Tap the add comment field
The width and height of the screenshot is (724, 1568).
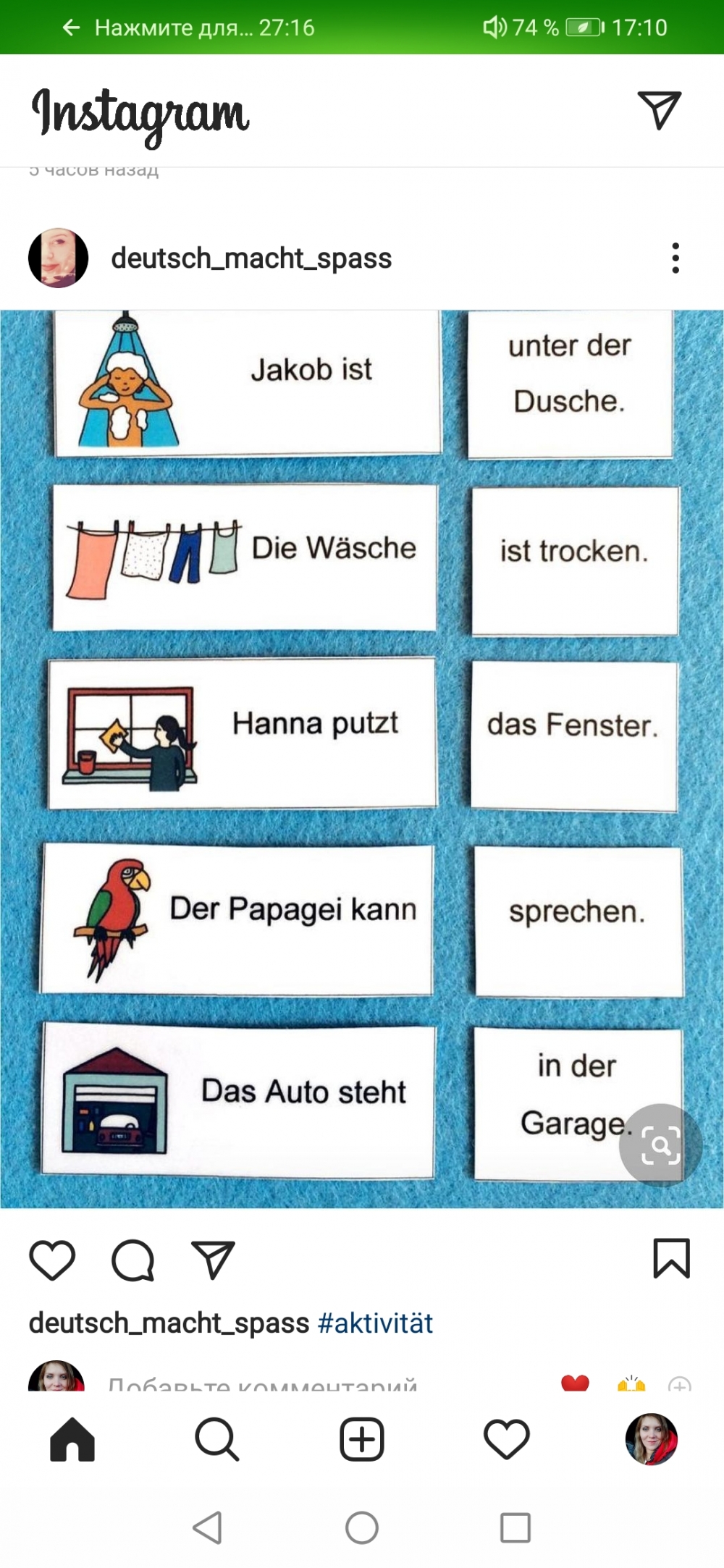[x=262, y=1384]
